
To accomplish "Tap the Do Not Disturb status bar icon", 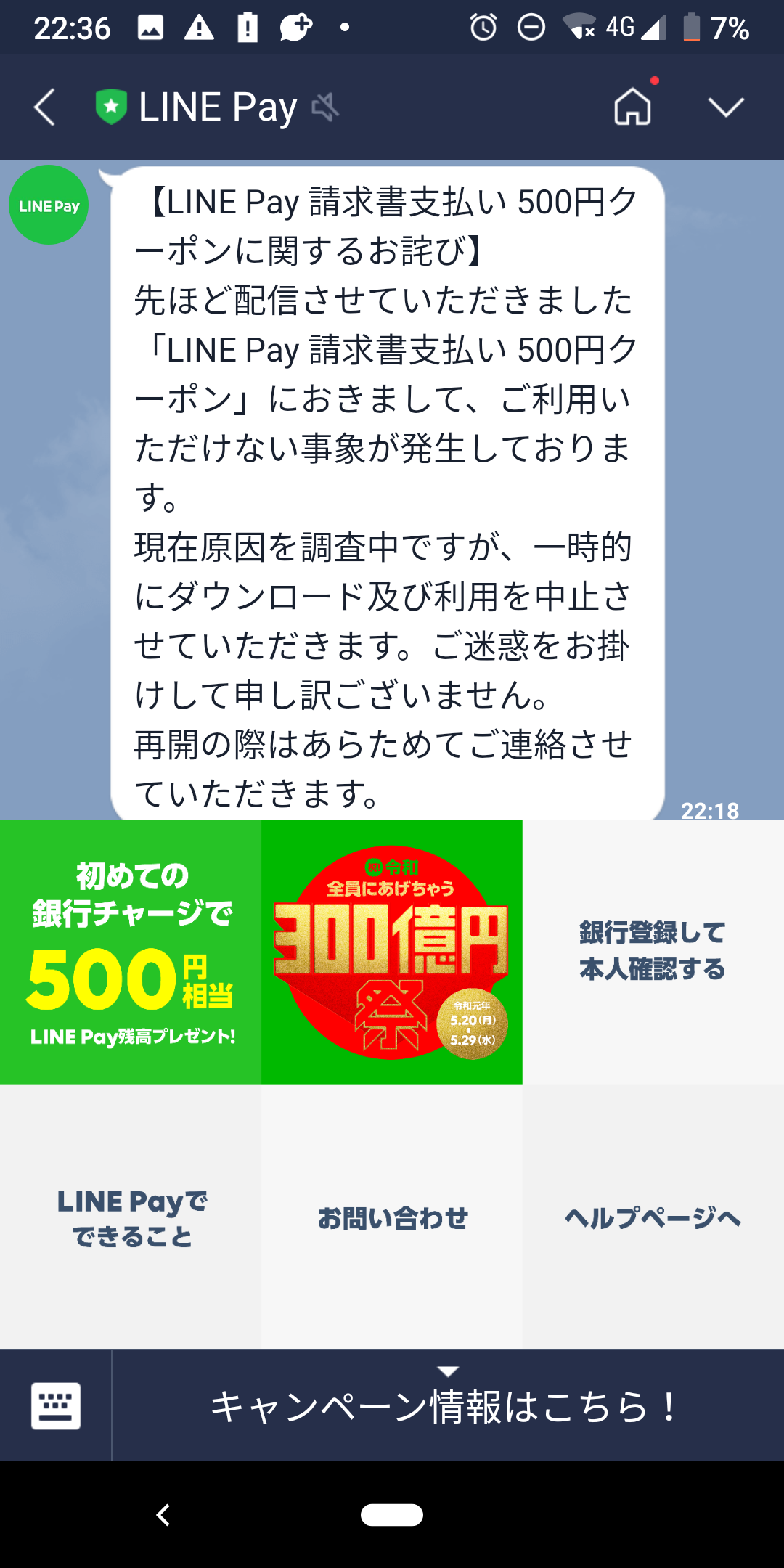I will (x=529, y=28).
